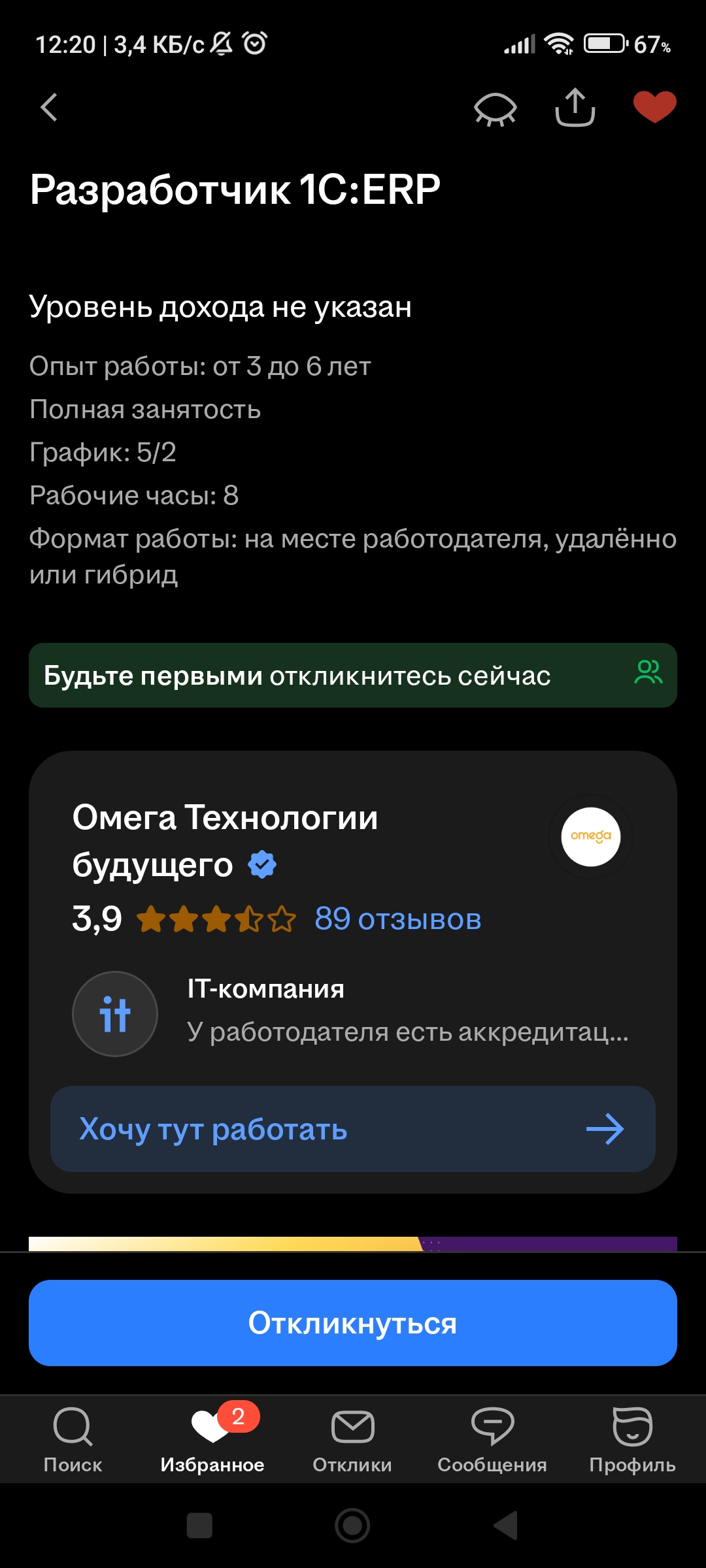This screenshot has height=1568, width=706.
Task: Go back using the top-left arrow
Action: pos(49,107)
